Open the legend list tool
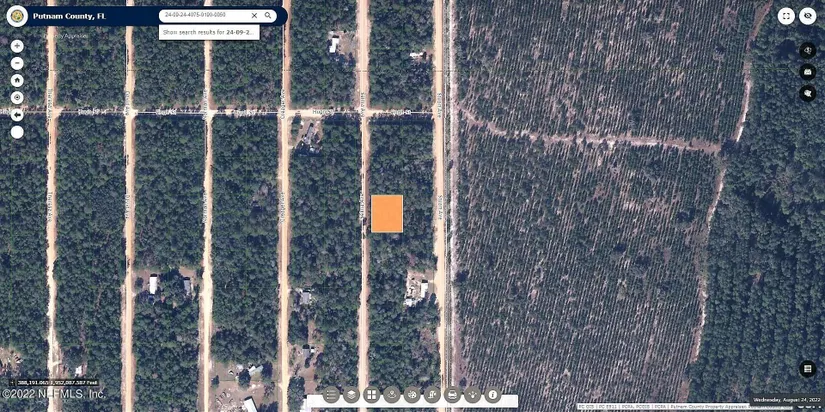Viewport: 825px width, 412px height. (x=331, y=395)
